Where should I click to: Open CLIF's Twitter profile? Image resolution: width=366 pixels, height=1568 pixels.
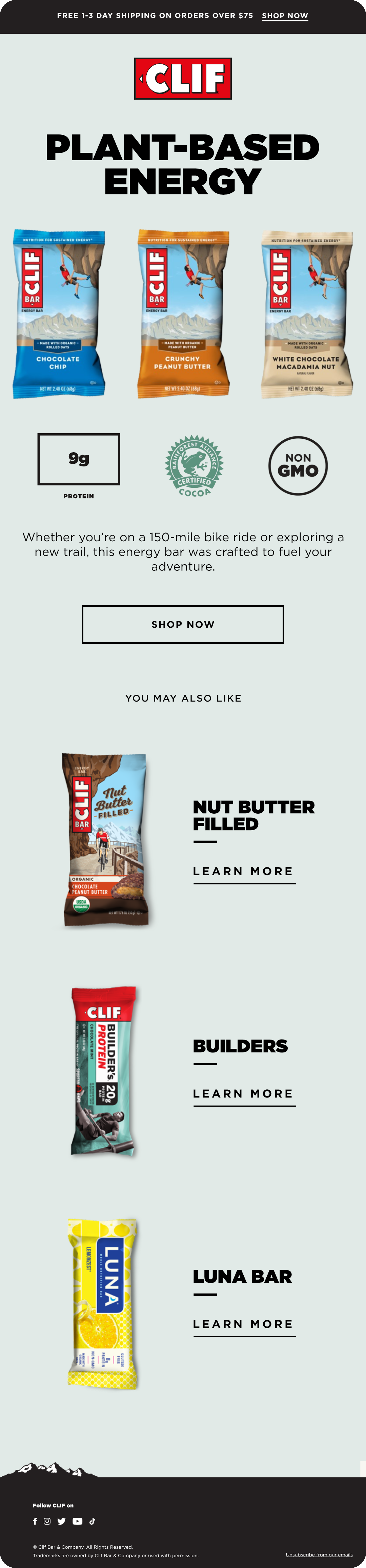61,1521
